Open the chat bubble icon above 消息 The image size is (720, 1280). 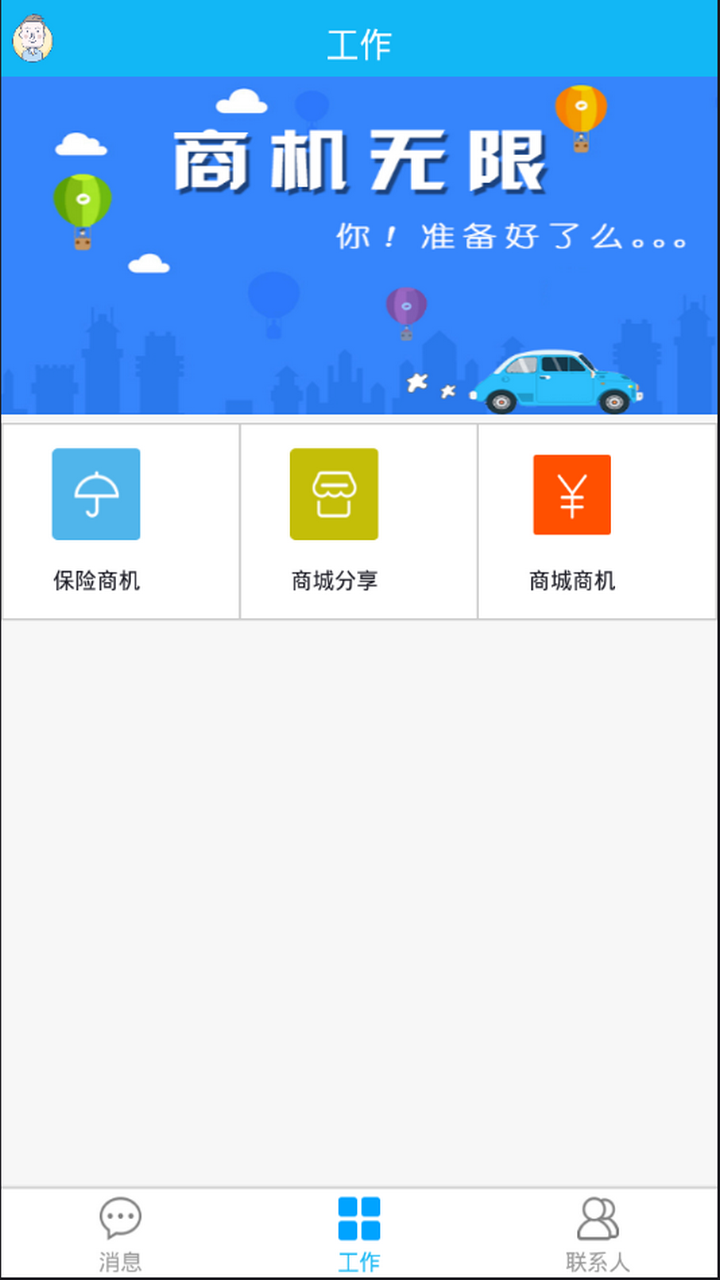coord(120,1216)
